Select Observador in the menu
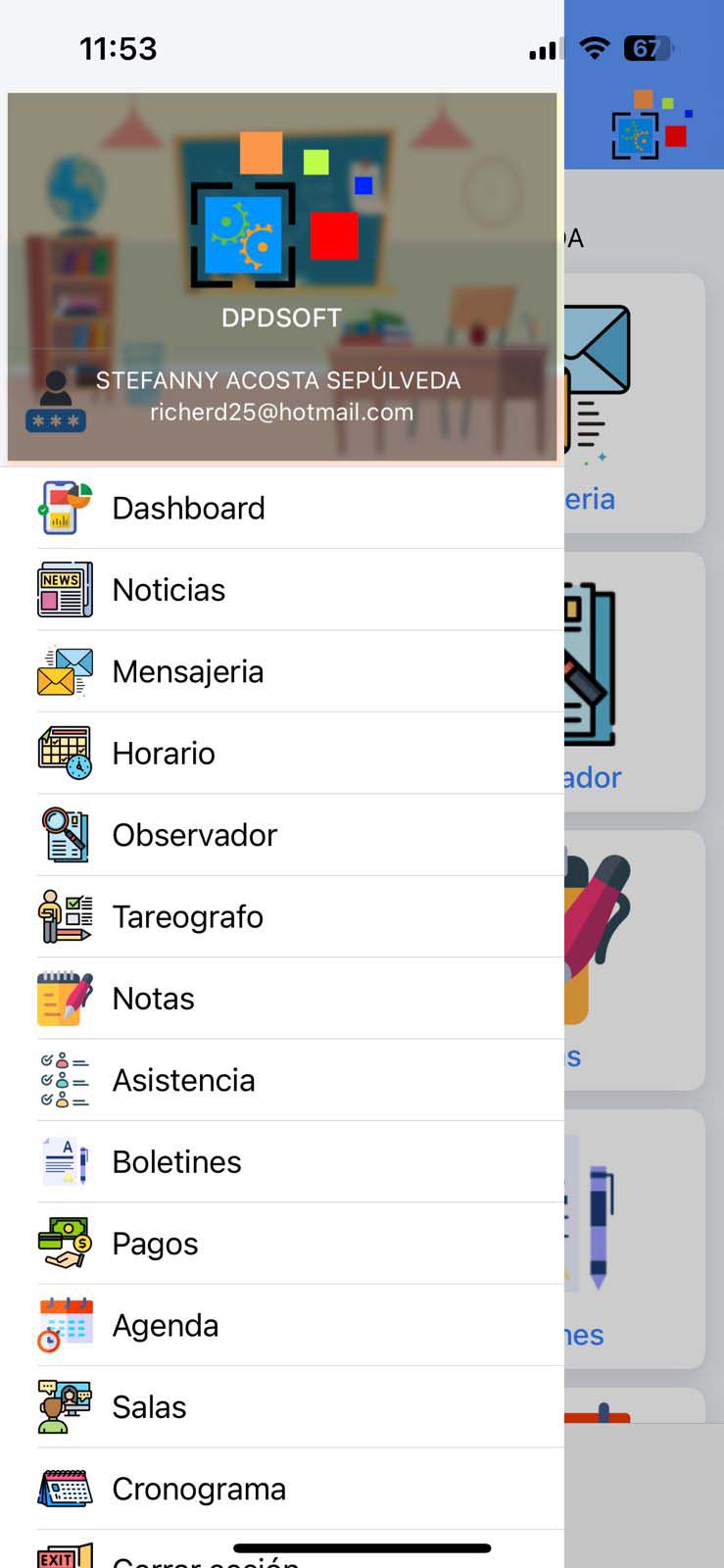 282,835
